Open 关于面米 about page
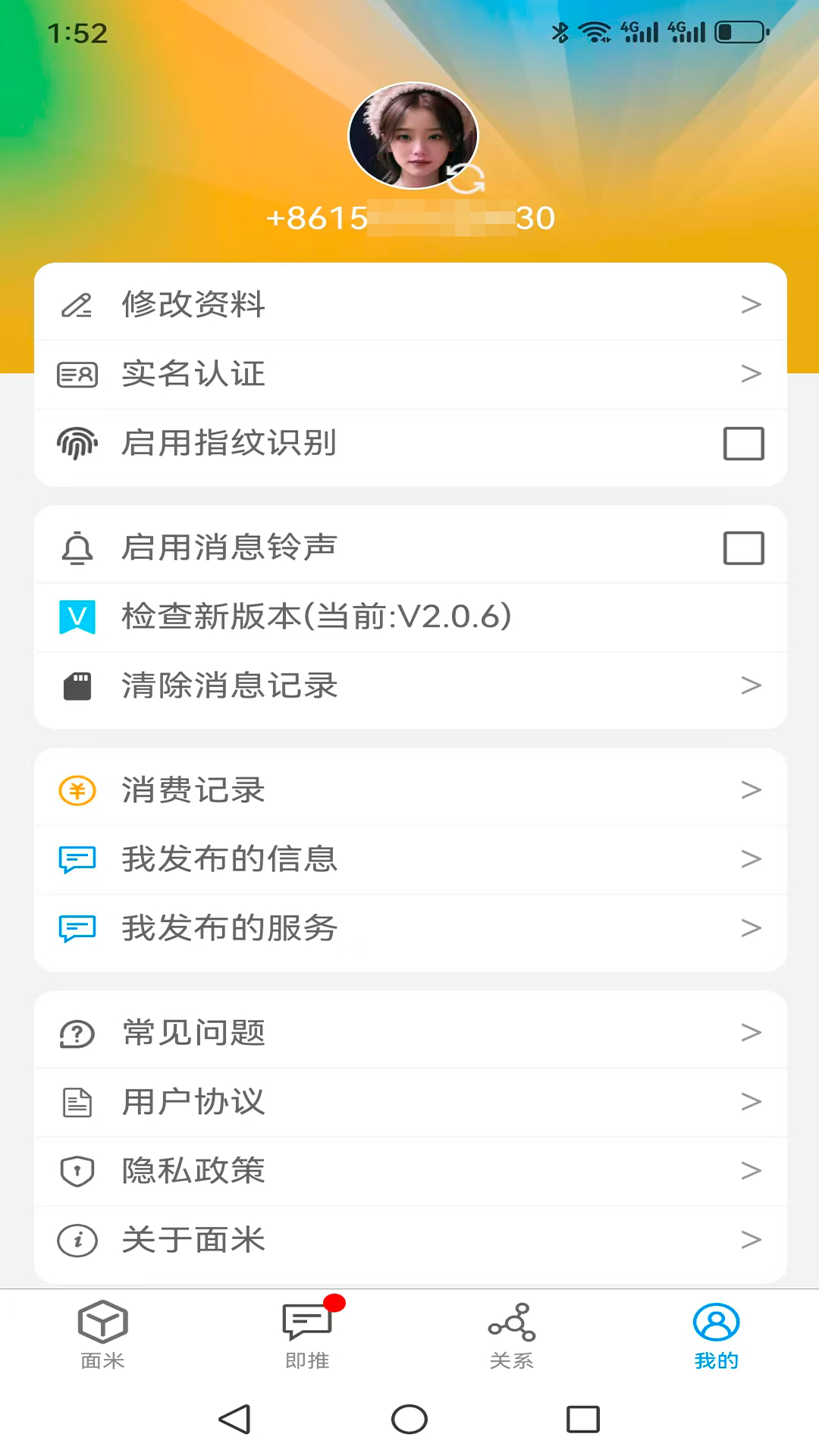Image resolution: width=819 pixels, height=1456 pixels. click(409, 1240)
